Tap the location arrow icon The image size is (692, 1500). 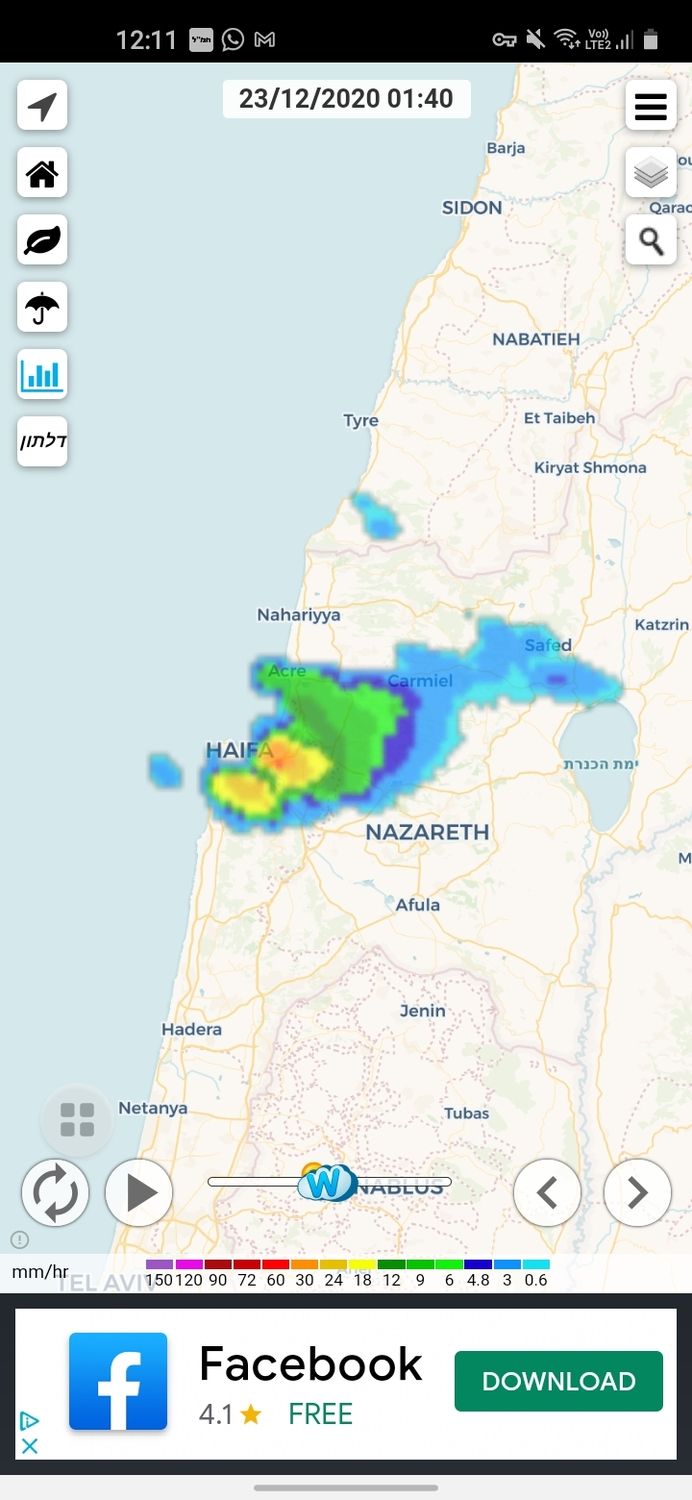click(x=42, y=105)
